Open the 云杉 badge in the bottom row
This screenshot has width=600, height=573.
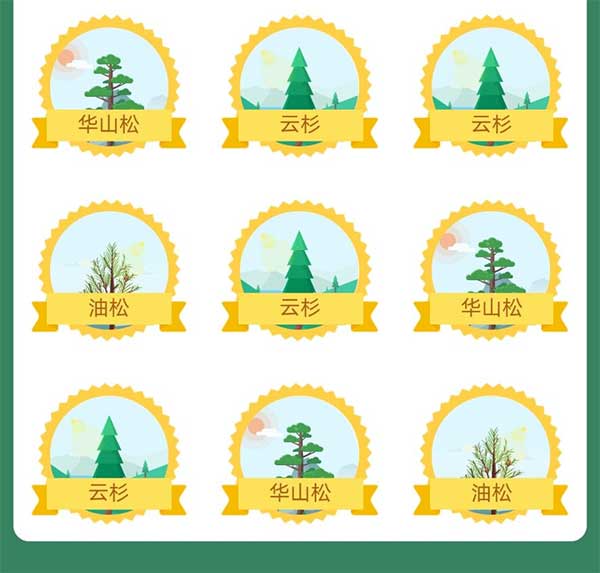pos(109,454)
